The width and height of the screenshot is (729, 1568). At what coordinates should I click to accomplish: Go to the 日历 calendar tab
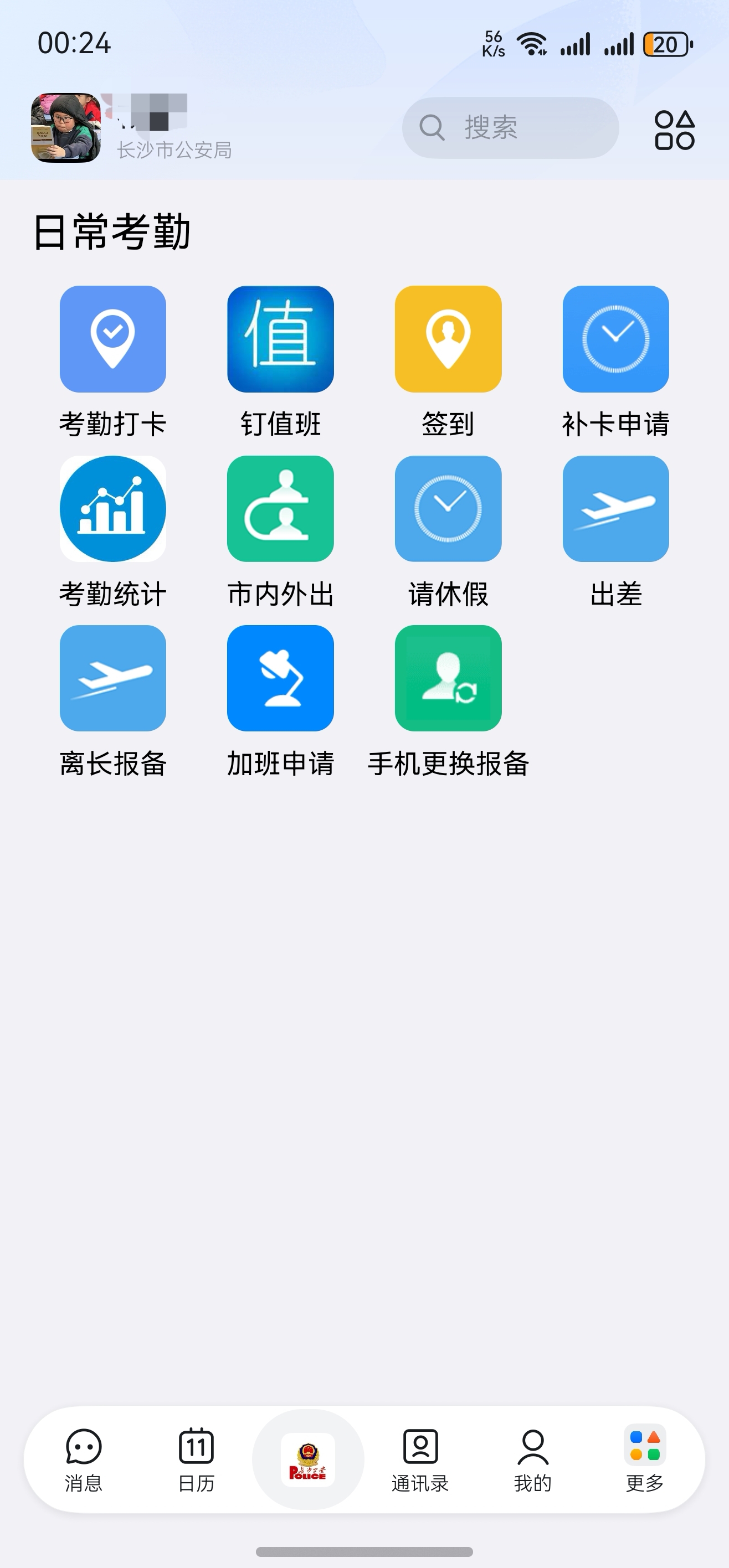tap(196, 1459)
